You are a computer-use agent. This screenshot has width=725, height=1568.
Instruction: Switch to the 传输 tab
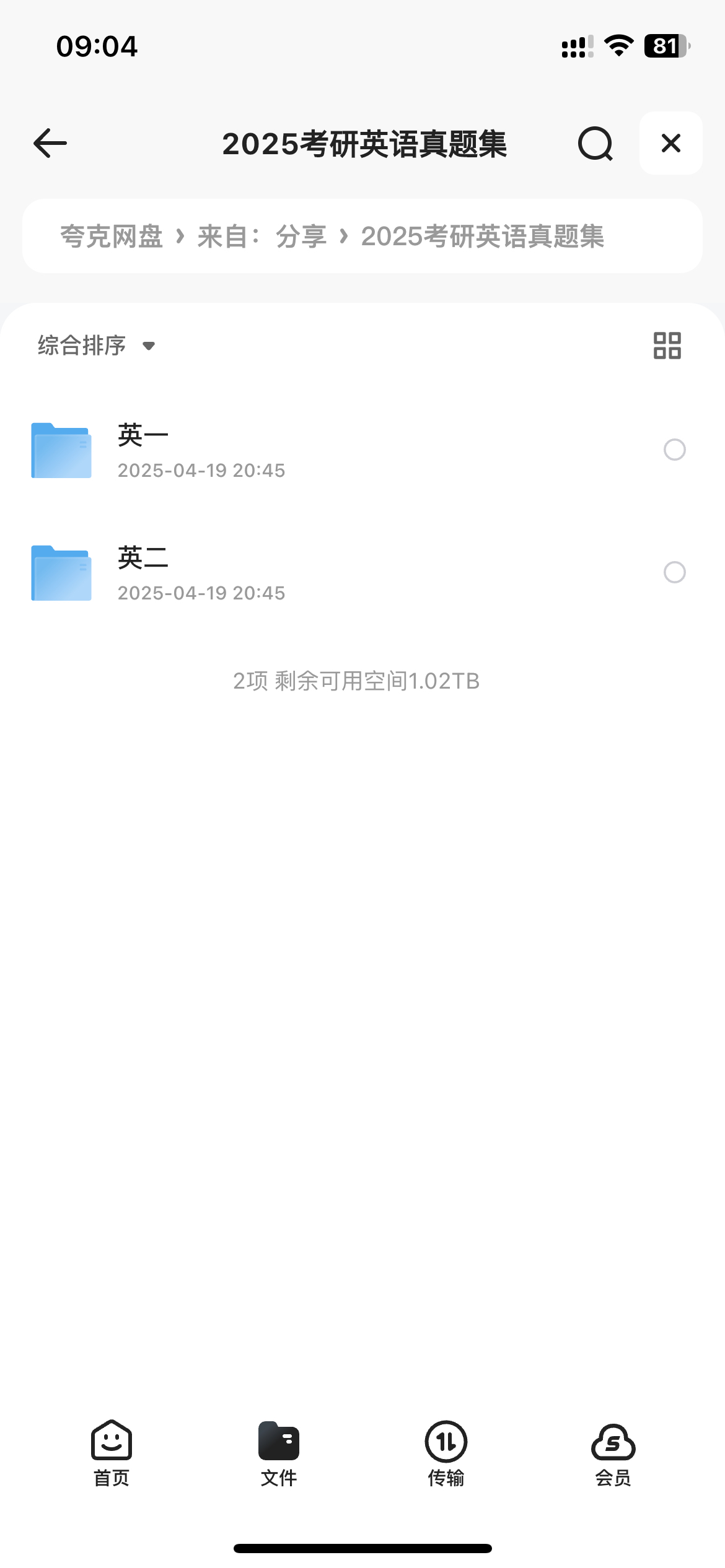point(446,1453)
